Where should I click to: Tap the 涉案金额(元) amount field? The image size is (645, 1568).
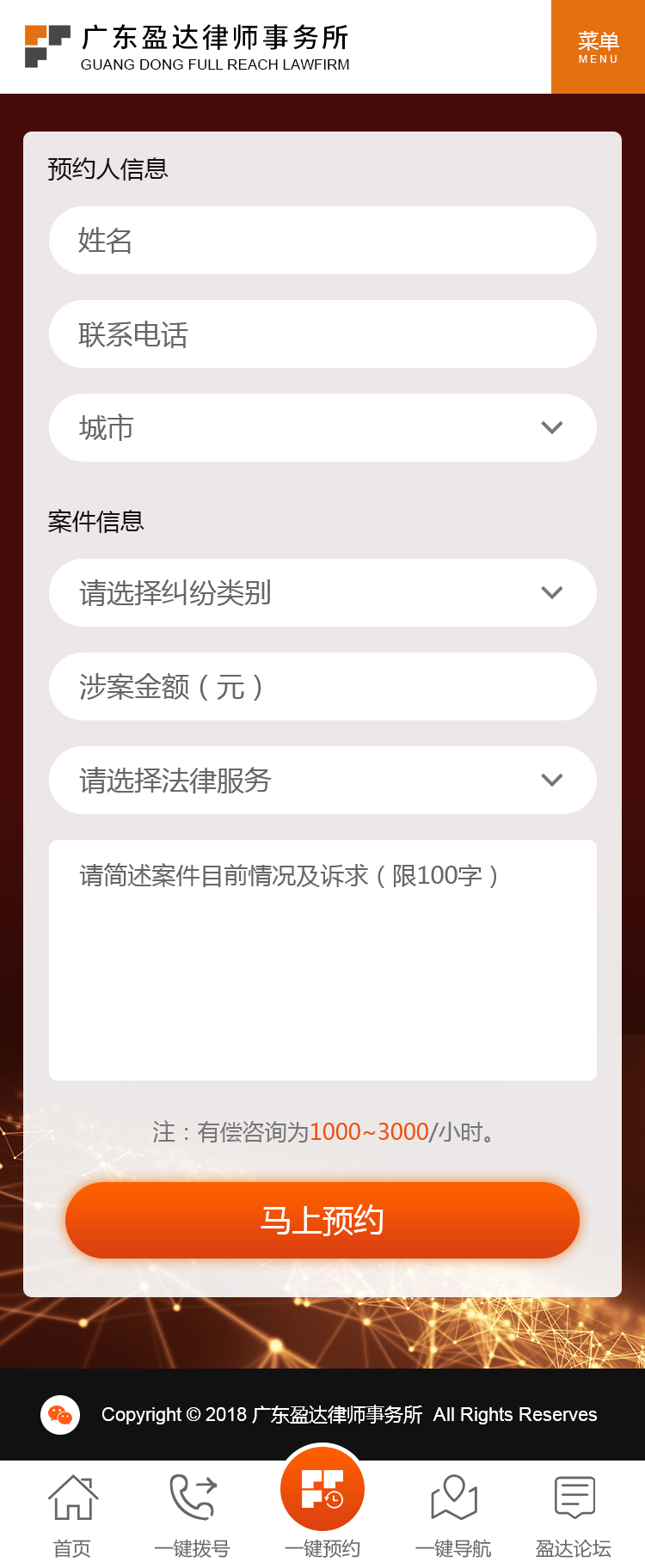(322, 687)
